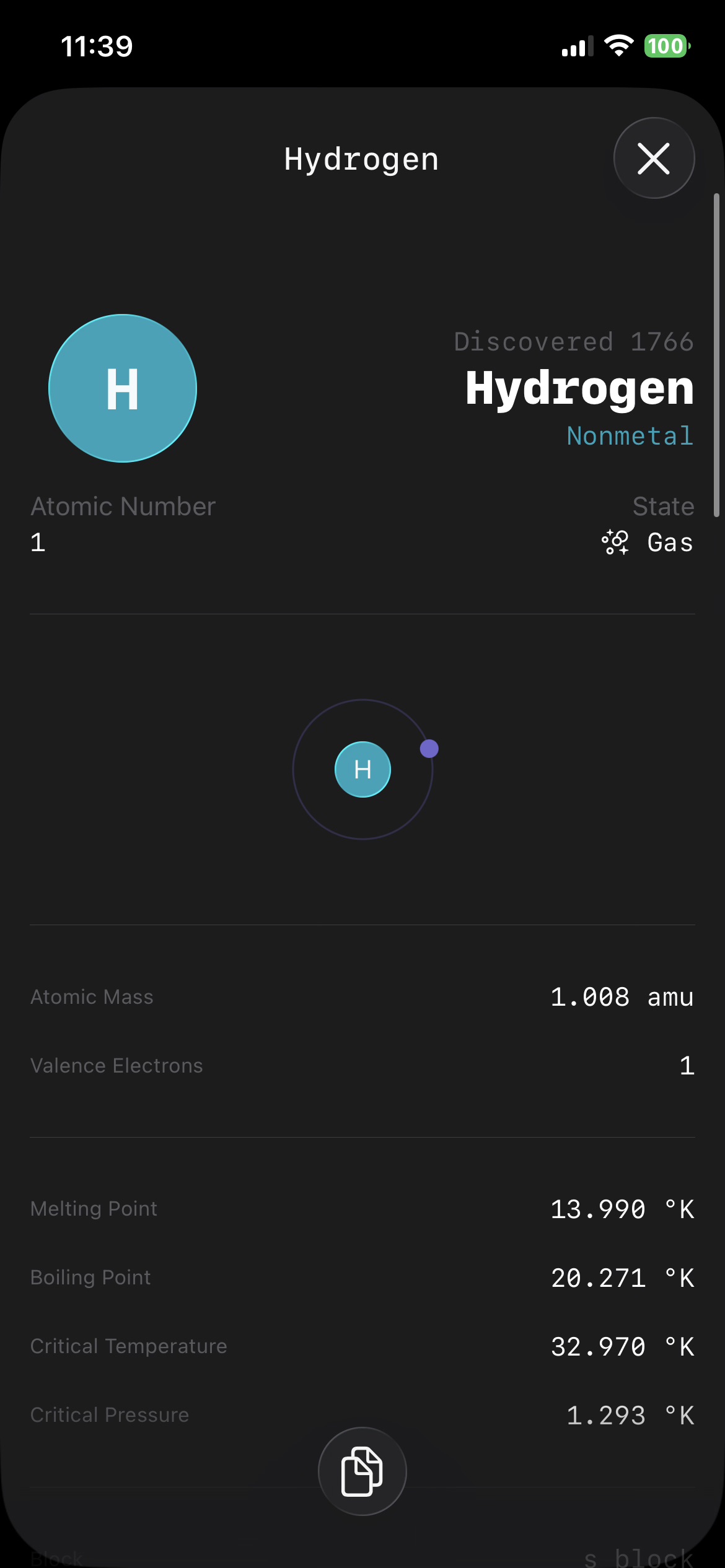Close the Hydrogen detail sheet

tap(654, 159)
